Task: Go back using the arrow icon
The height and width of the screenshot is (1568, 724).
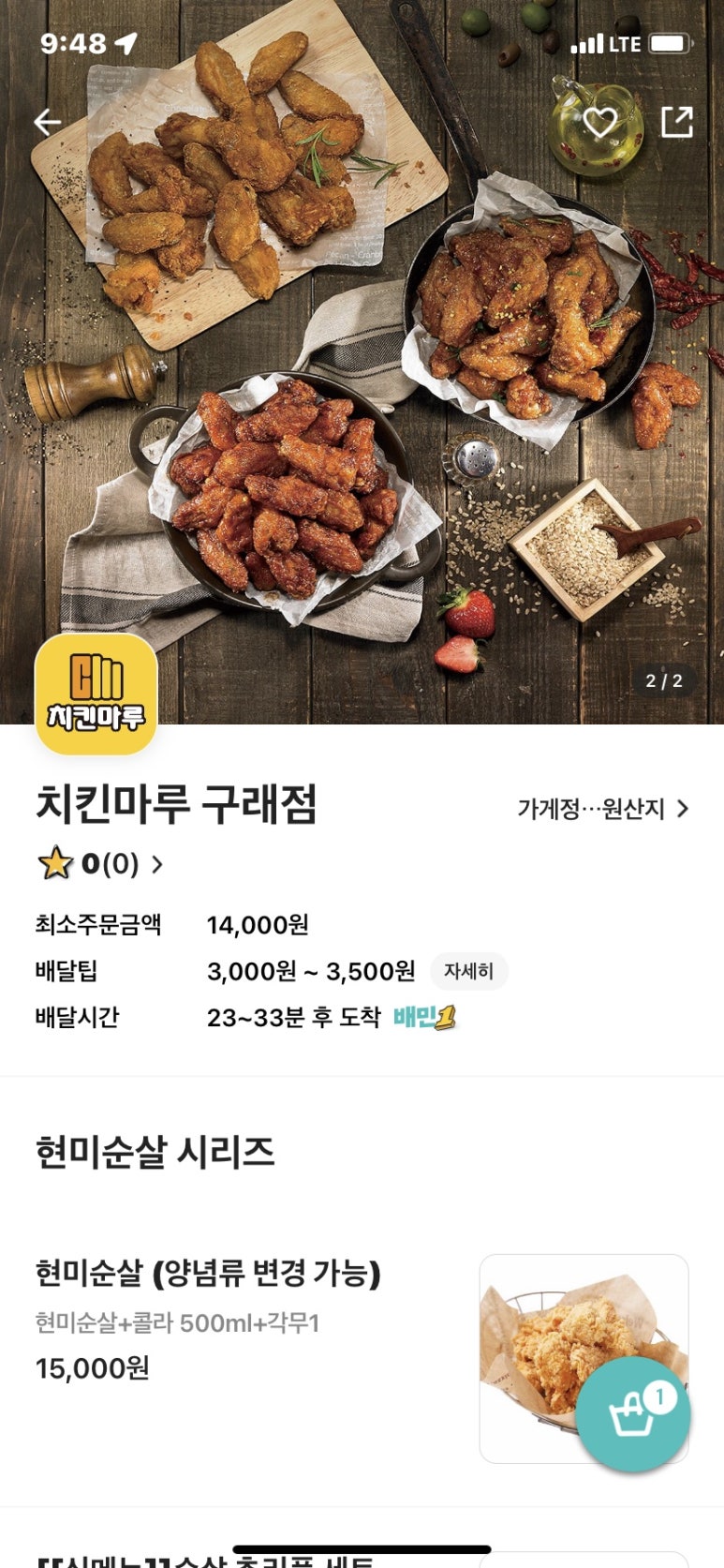Action: pos(47,122)
